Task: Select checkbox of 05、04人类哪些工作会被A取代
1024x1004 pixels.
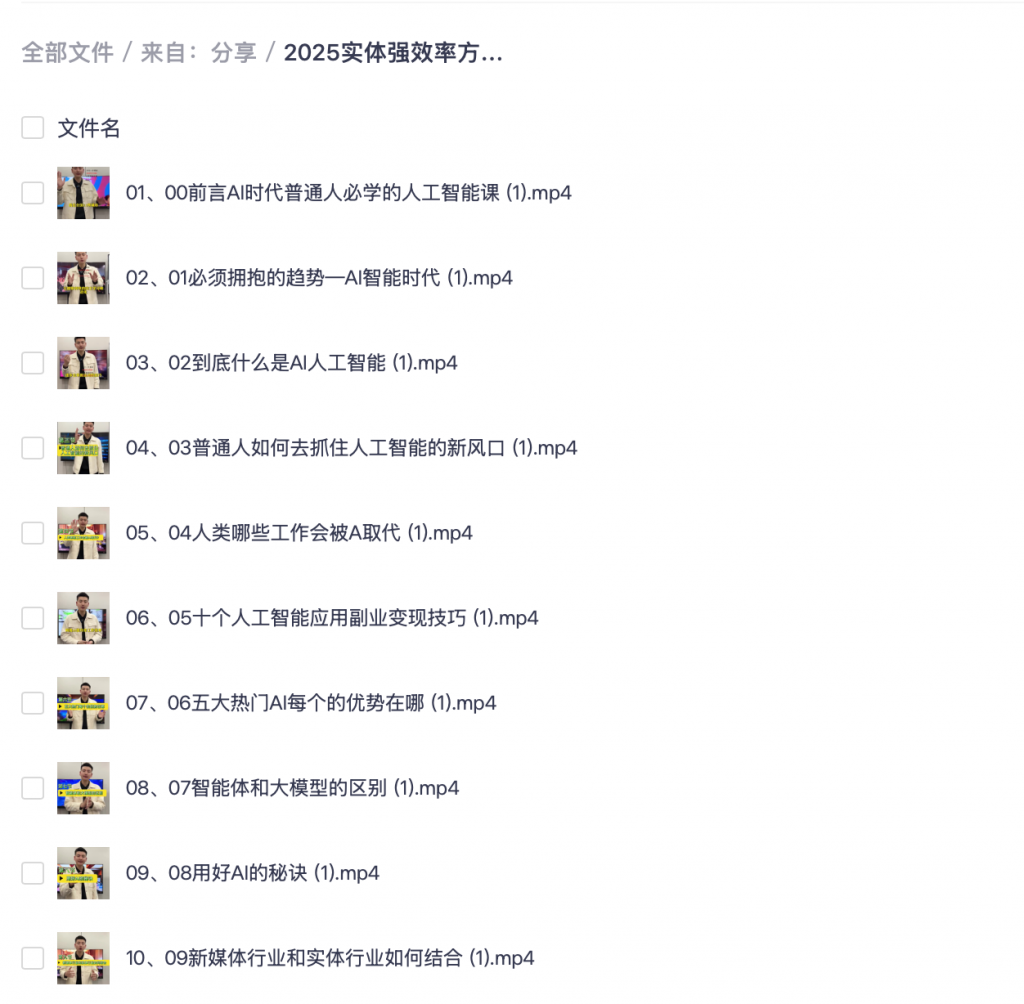Action: pos(33,533)
